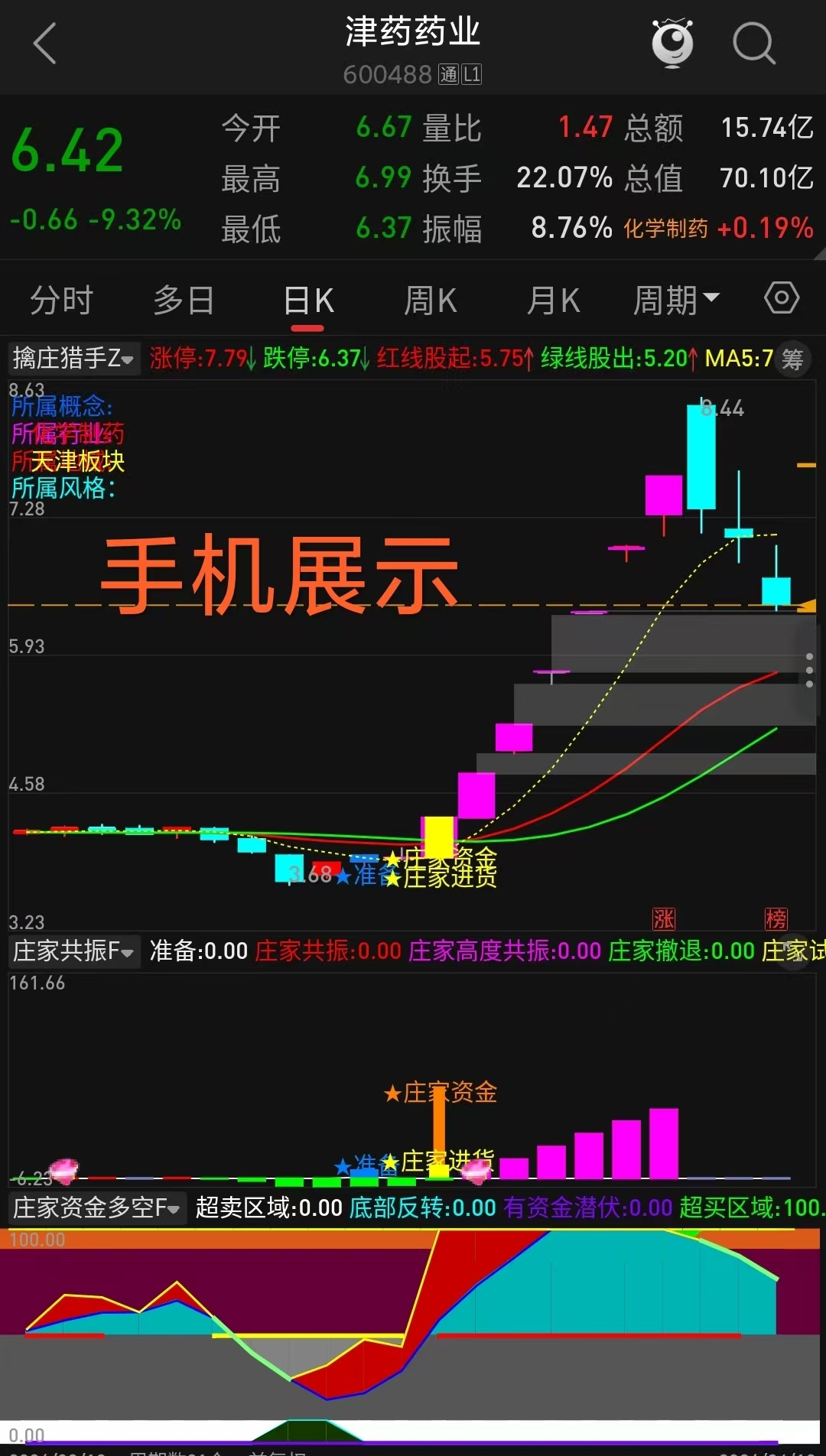Switch to the 多日 chart tab
Screen dimensions: 826x1456
184,301
